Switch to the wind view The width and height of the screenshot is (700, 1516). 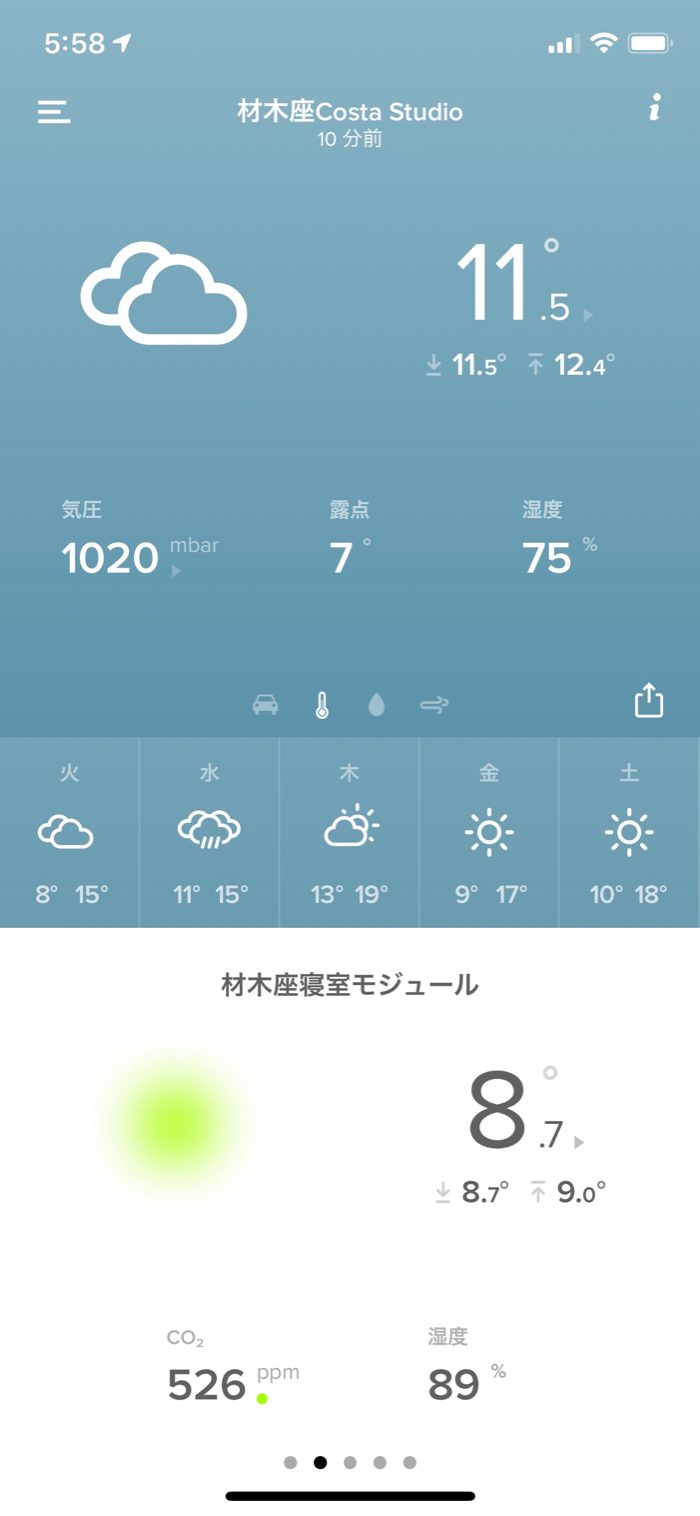pos(434,705)
